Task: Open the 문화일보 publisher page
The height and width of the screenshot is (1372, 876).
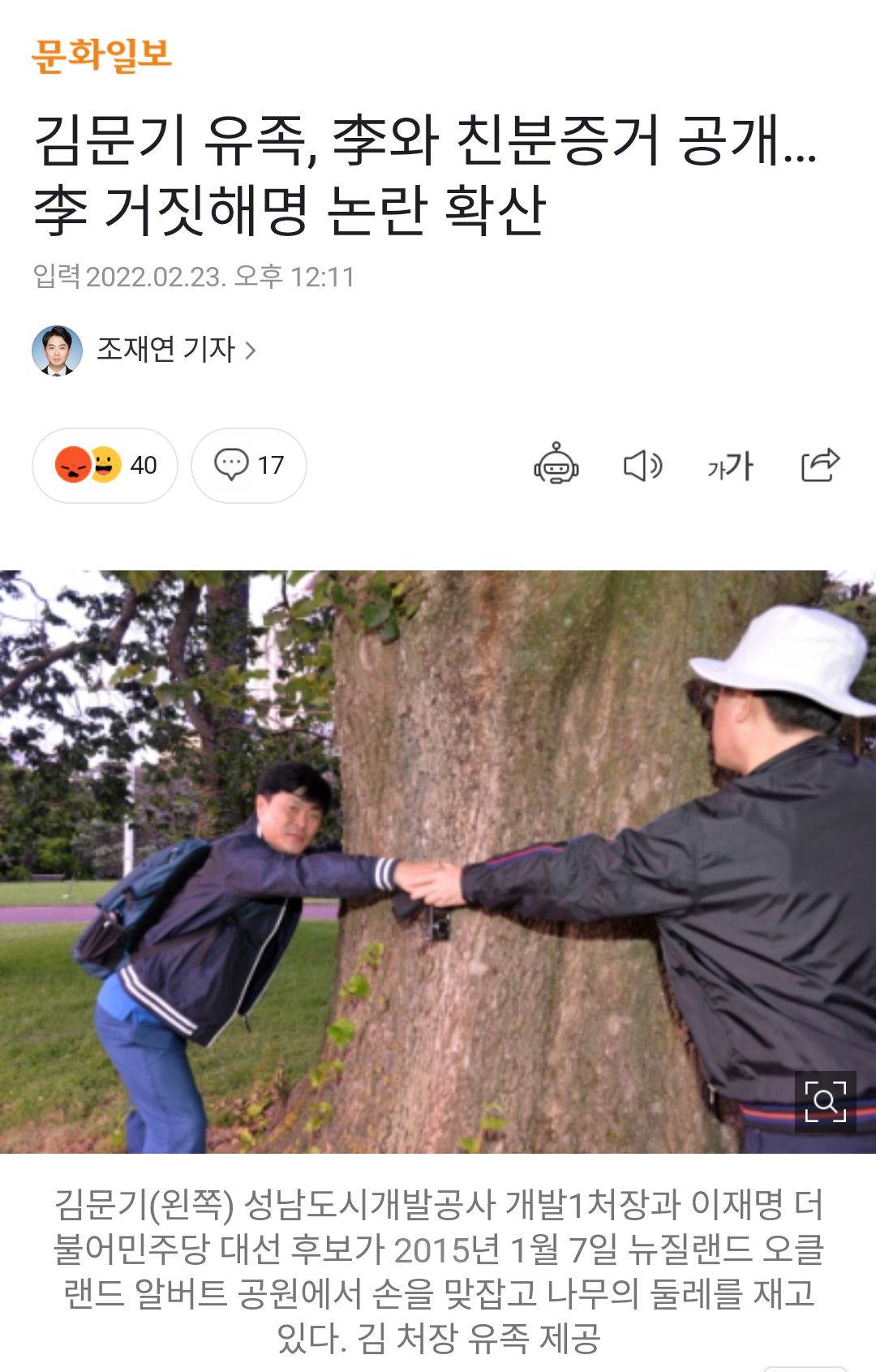Action: 101,55
